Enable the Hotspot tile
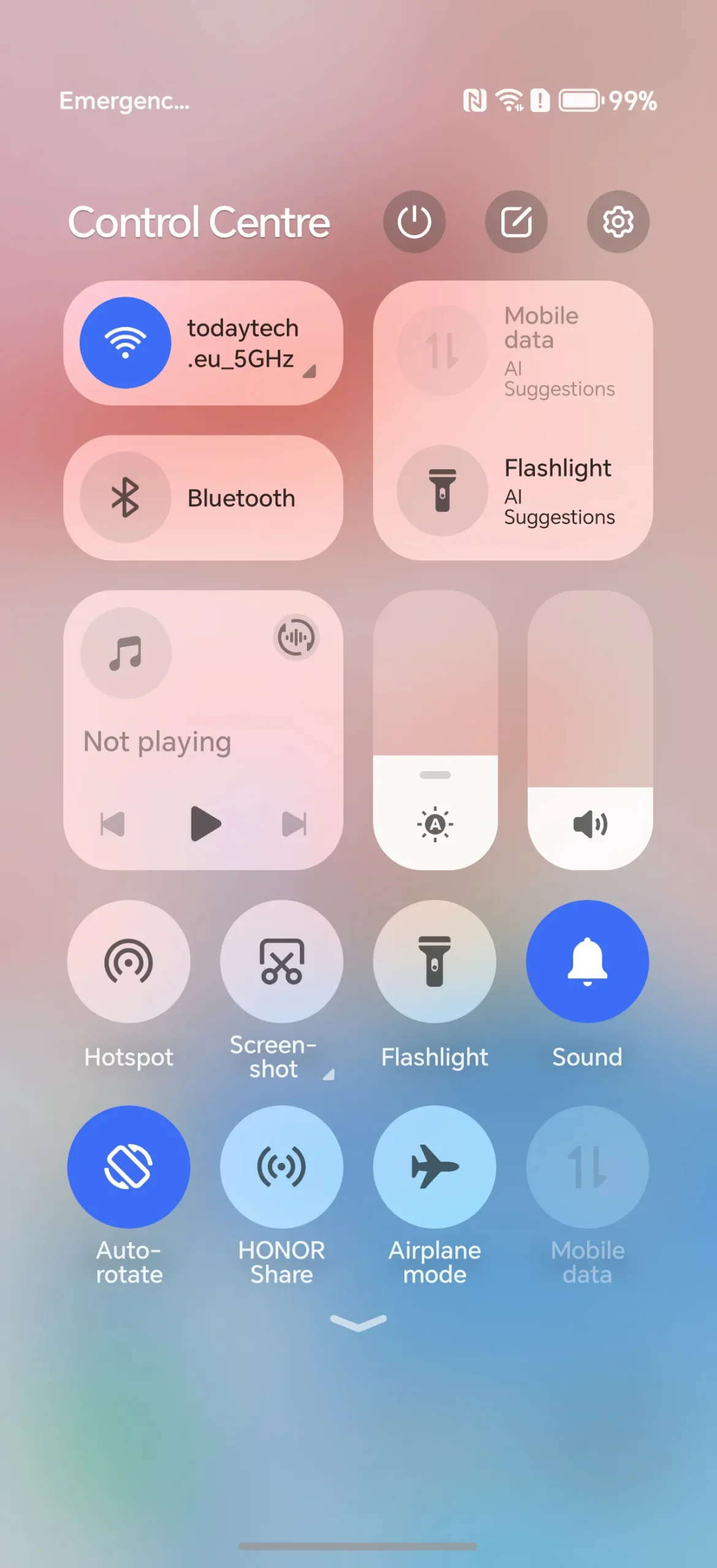The height and width of the screenshot is (1568, 717). tap(129, 961)
